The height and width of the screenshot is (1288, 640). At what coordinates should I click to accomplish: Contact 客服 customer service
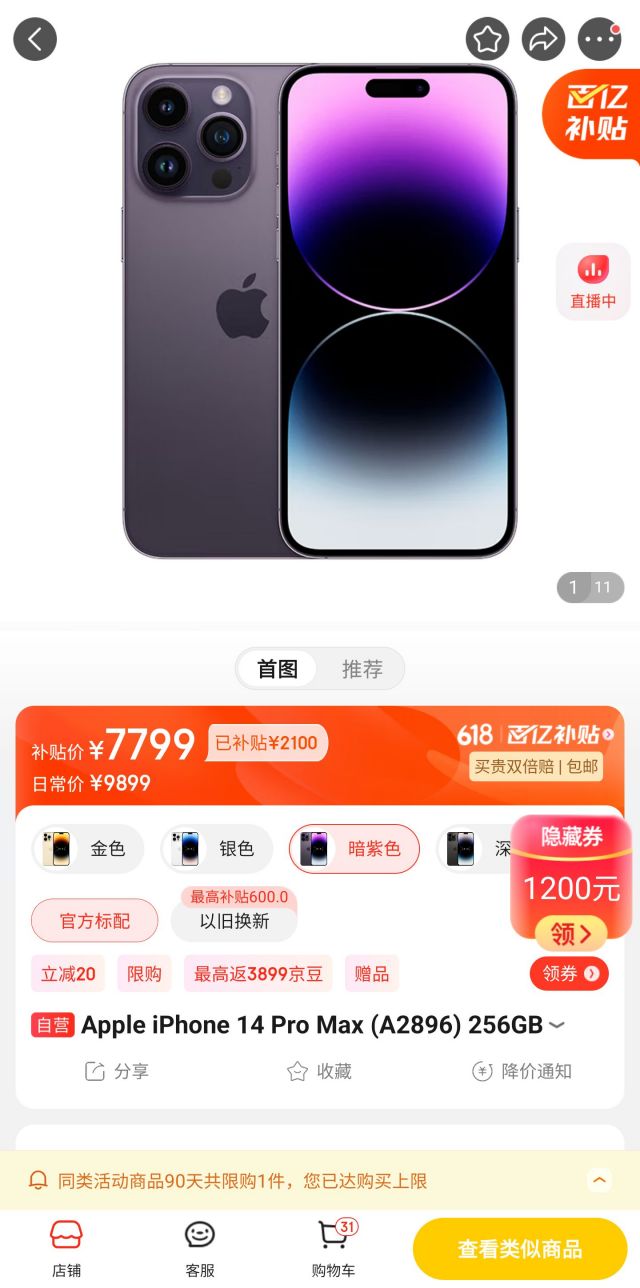tap(200, 1247)
